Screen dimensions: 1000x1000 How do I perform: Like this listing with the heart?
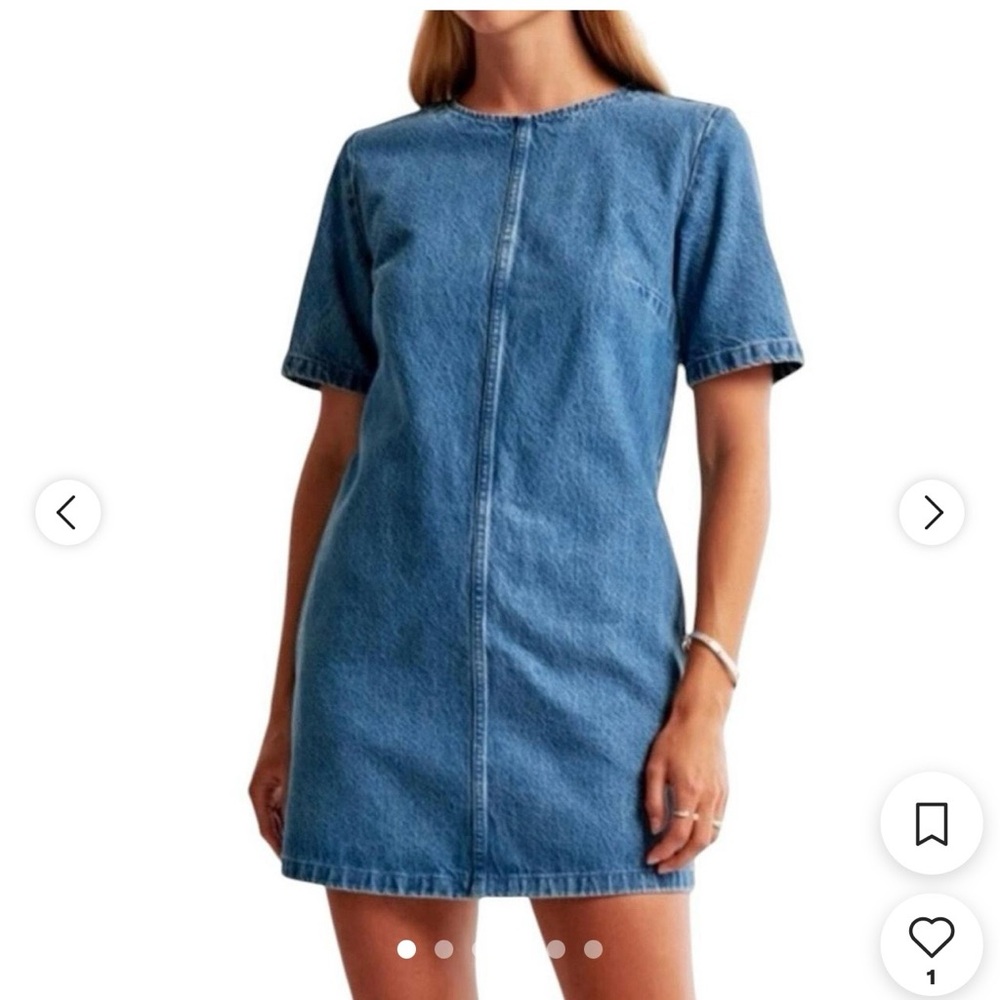(x=931, y=938)
